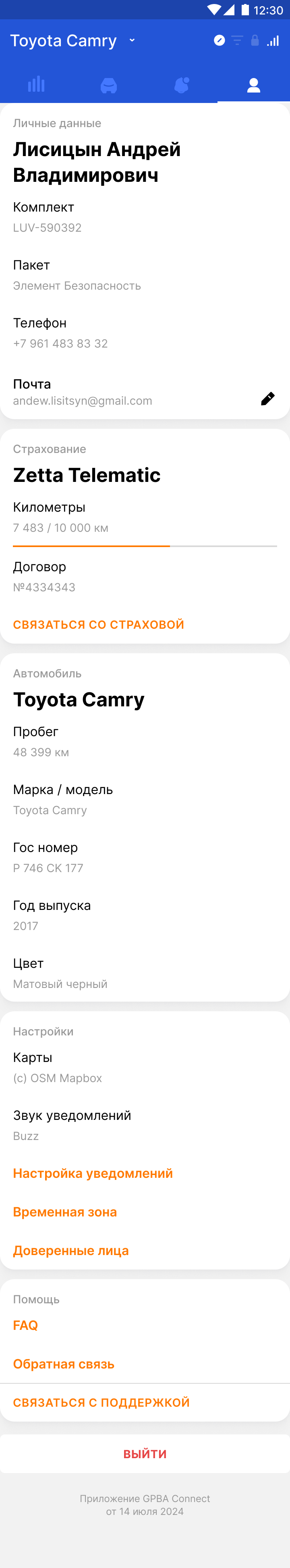Select the profile tab

point(253,85)
